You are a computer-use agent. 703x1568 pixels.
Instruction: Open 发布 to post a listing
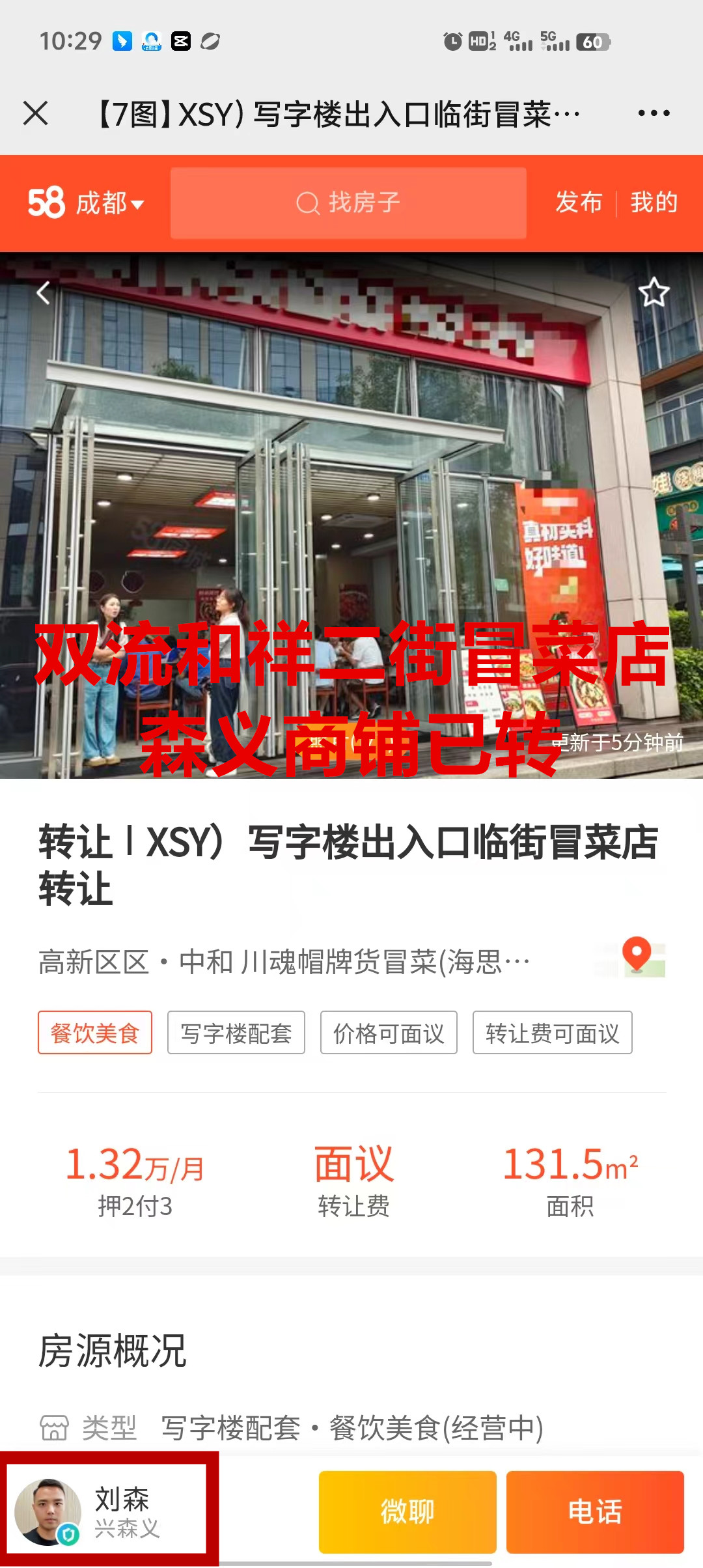579,203
